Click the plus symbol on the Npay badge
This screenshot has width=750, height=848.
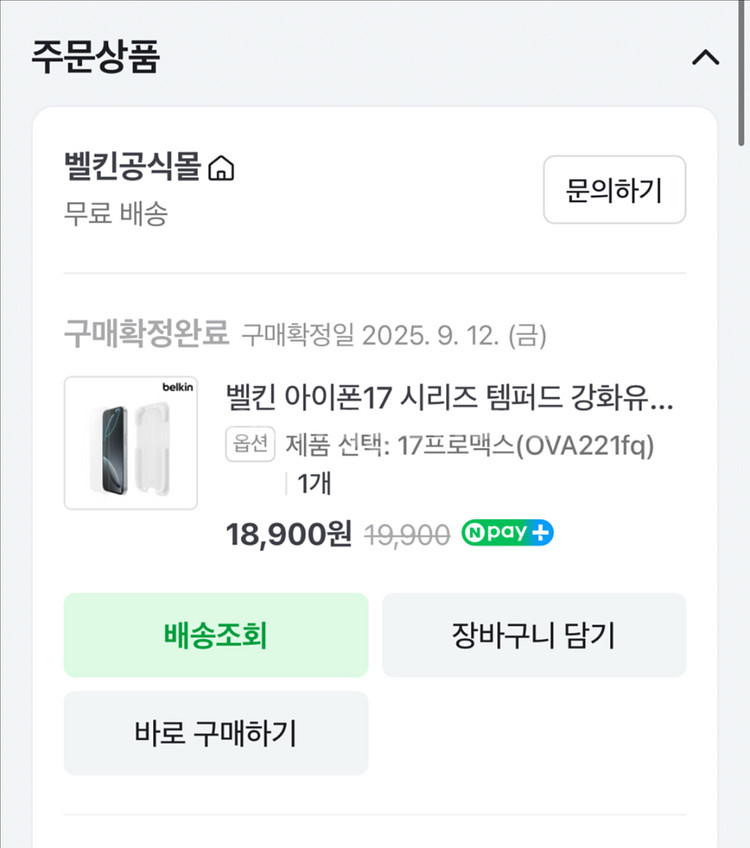[541, 535]
